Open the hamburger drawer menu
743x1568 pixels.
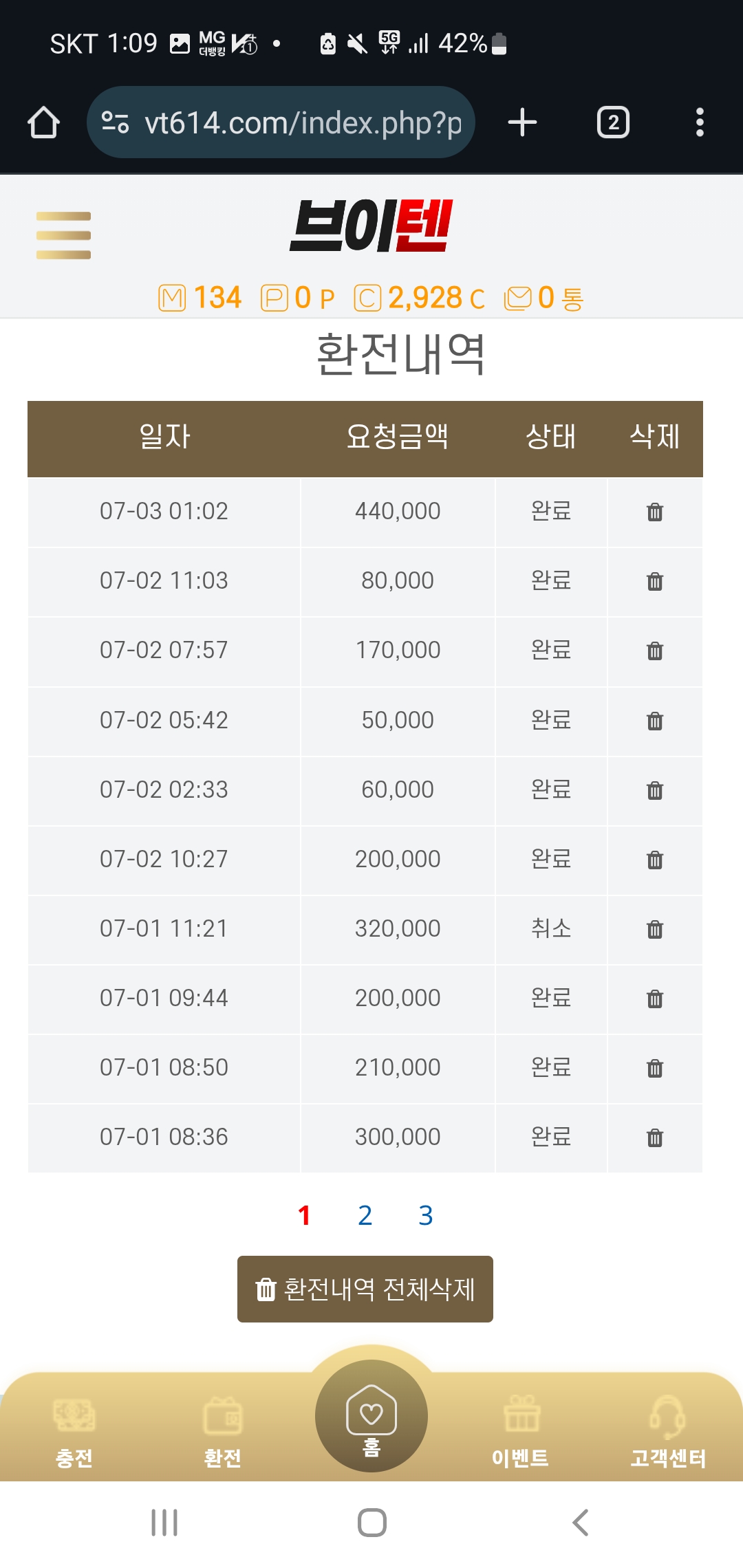[x=63, y=235]
